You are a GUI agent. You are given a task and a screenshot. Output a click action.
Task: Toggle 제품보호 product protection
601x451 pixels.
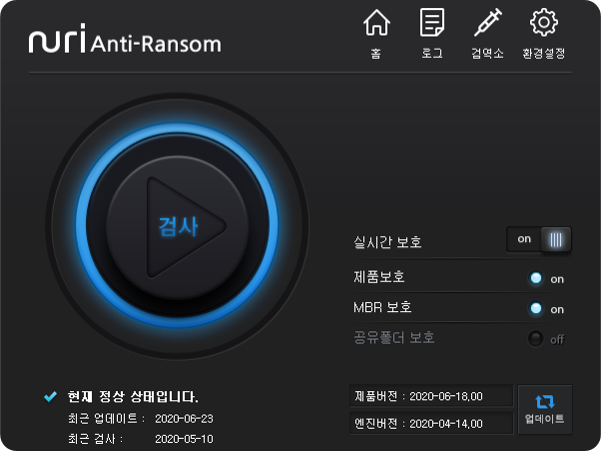tap(537, 278)
